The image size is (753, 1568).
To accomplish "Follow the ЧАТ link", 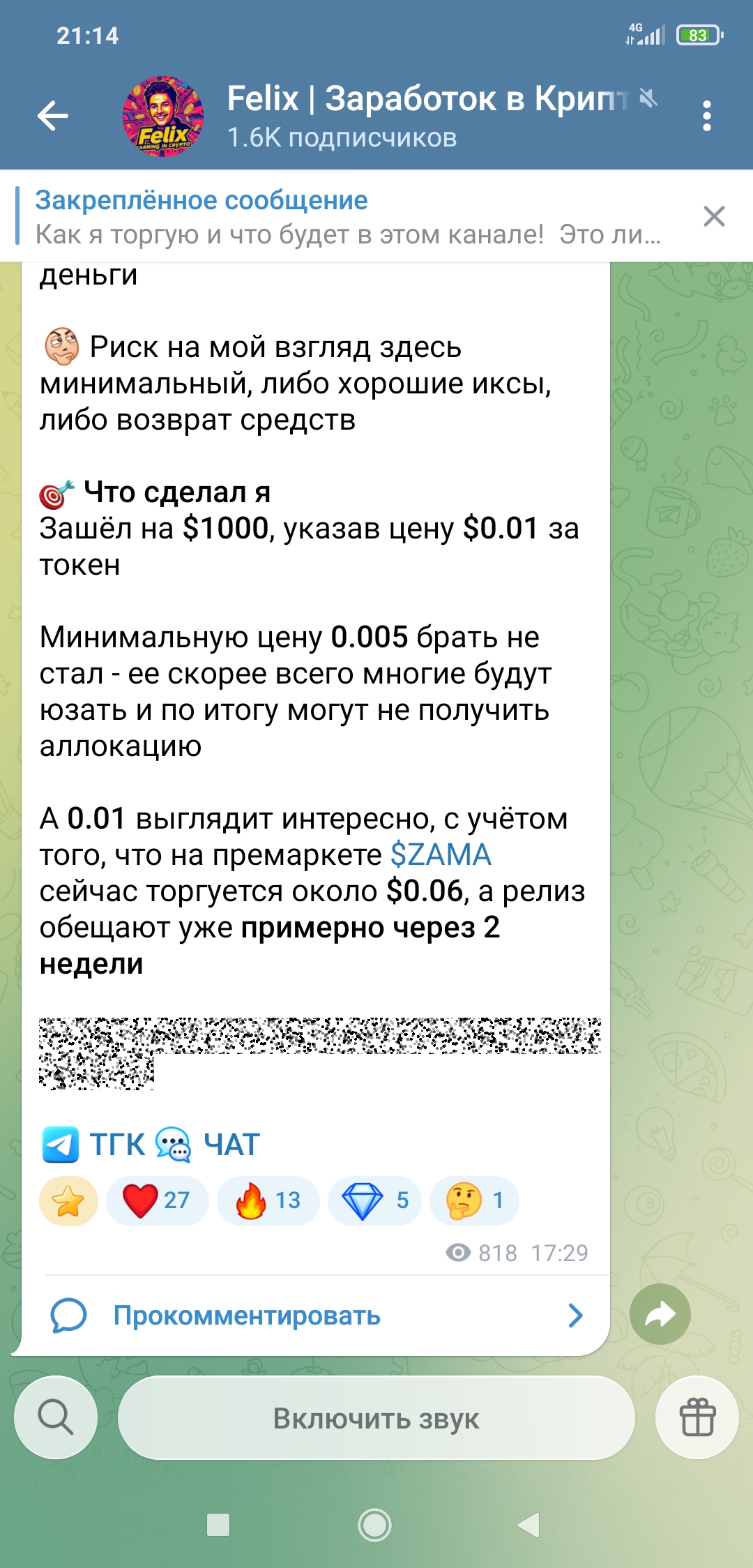I will point(231,1145).
